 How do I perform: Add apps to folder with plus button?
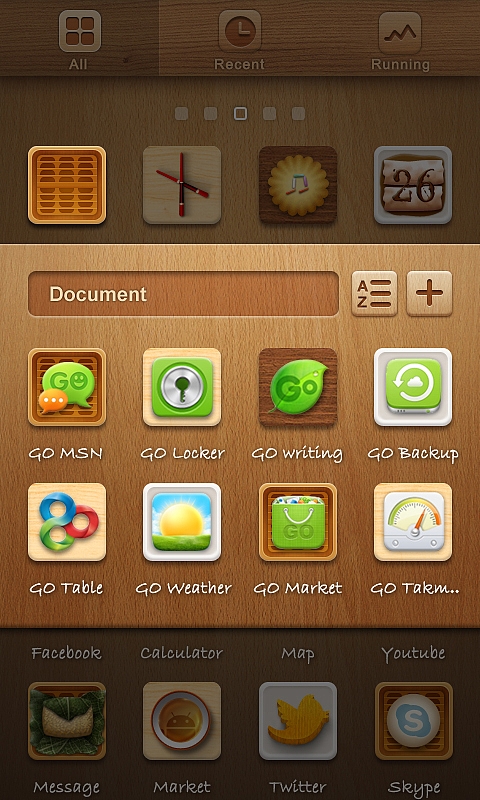point(429,294)
